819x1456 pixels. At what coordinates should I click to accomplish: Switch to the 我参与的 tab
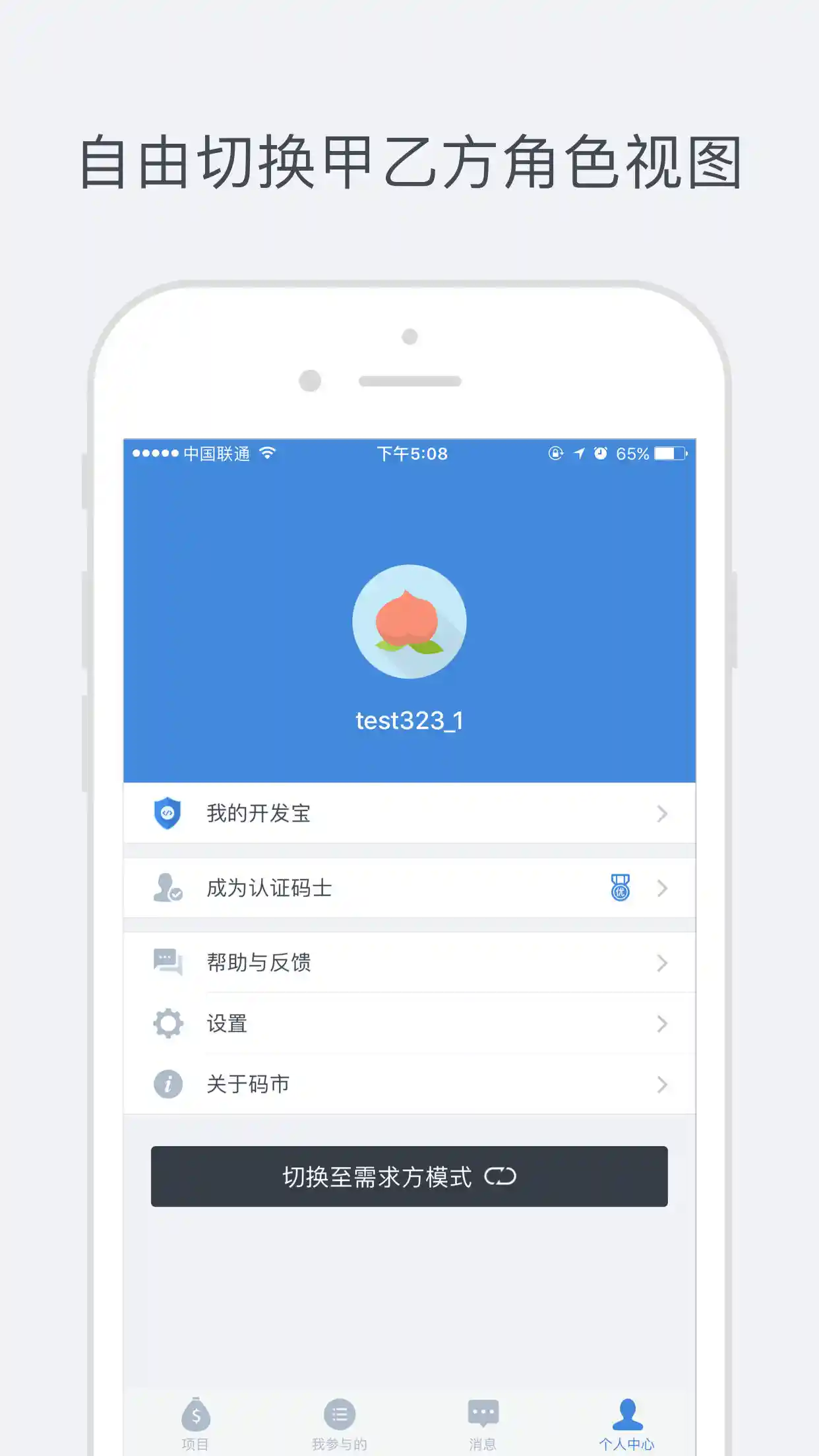(x=340, y=1411)
